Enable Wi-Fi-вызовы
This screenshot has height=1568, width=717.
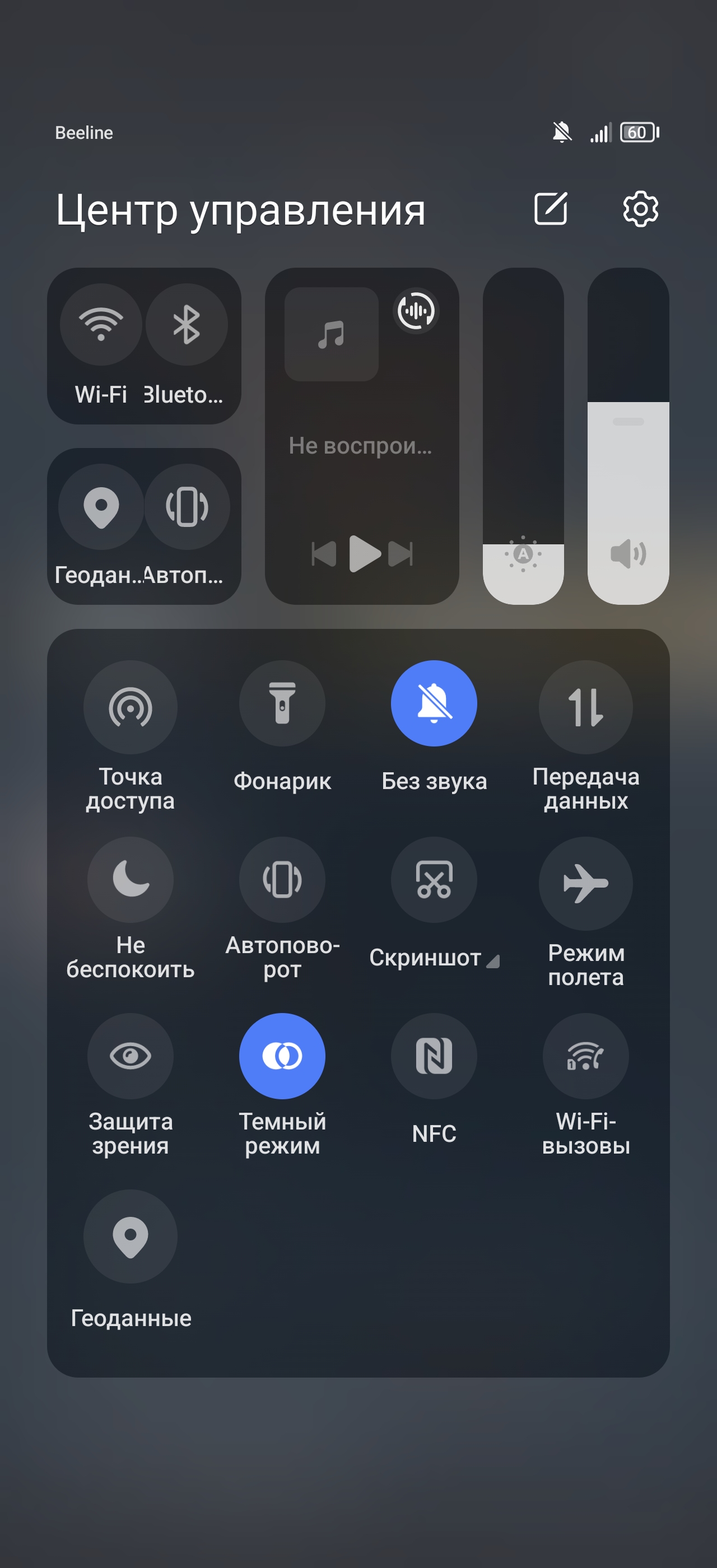click(585, 1056)
